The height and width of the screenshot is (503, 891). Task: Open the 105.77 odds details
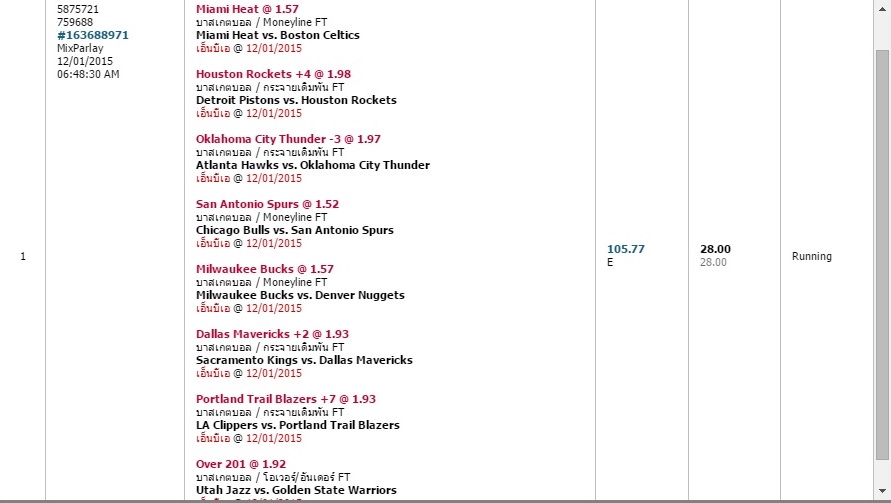(x=625, y=249)
